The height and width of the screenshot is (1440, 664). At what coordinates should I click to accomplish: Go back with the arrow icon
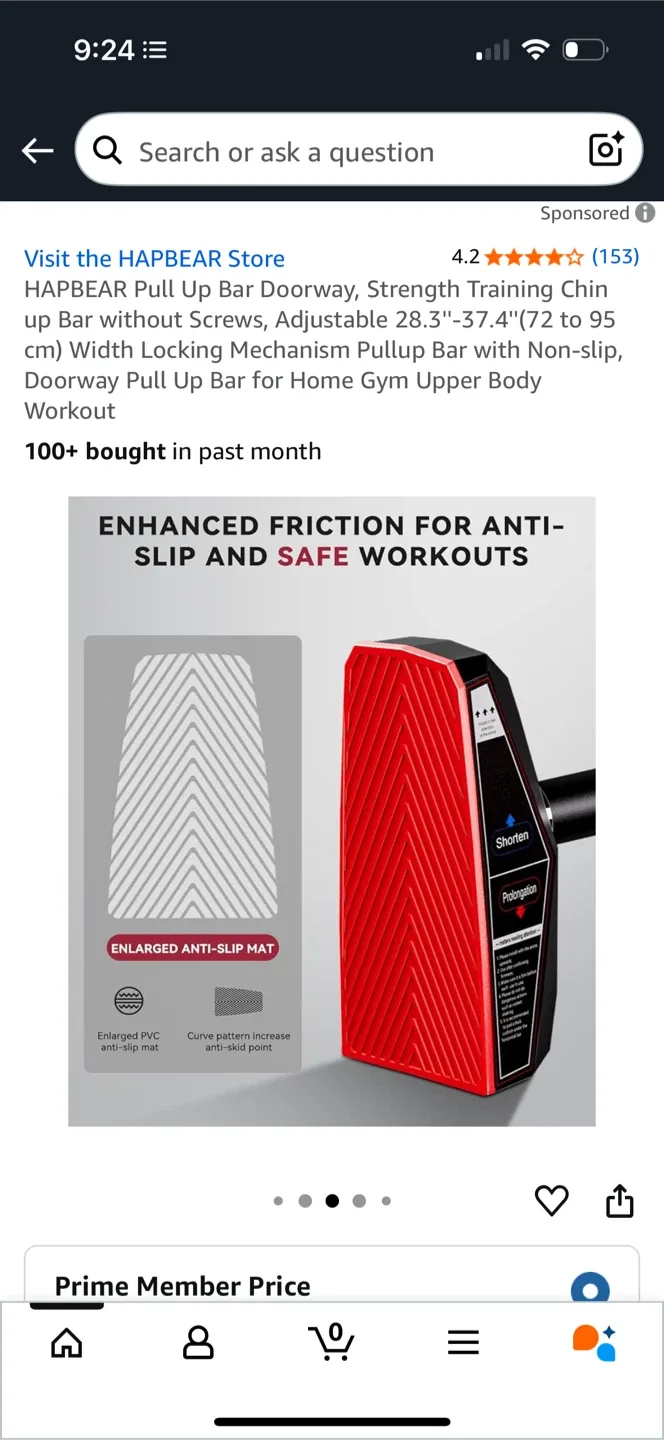pos(38,151)
